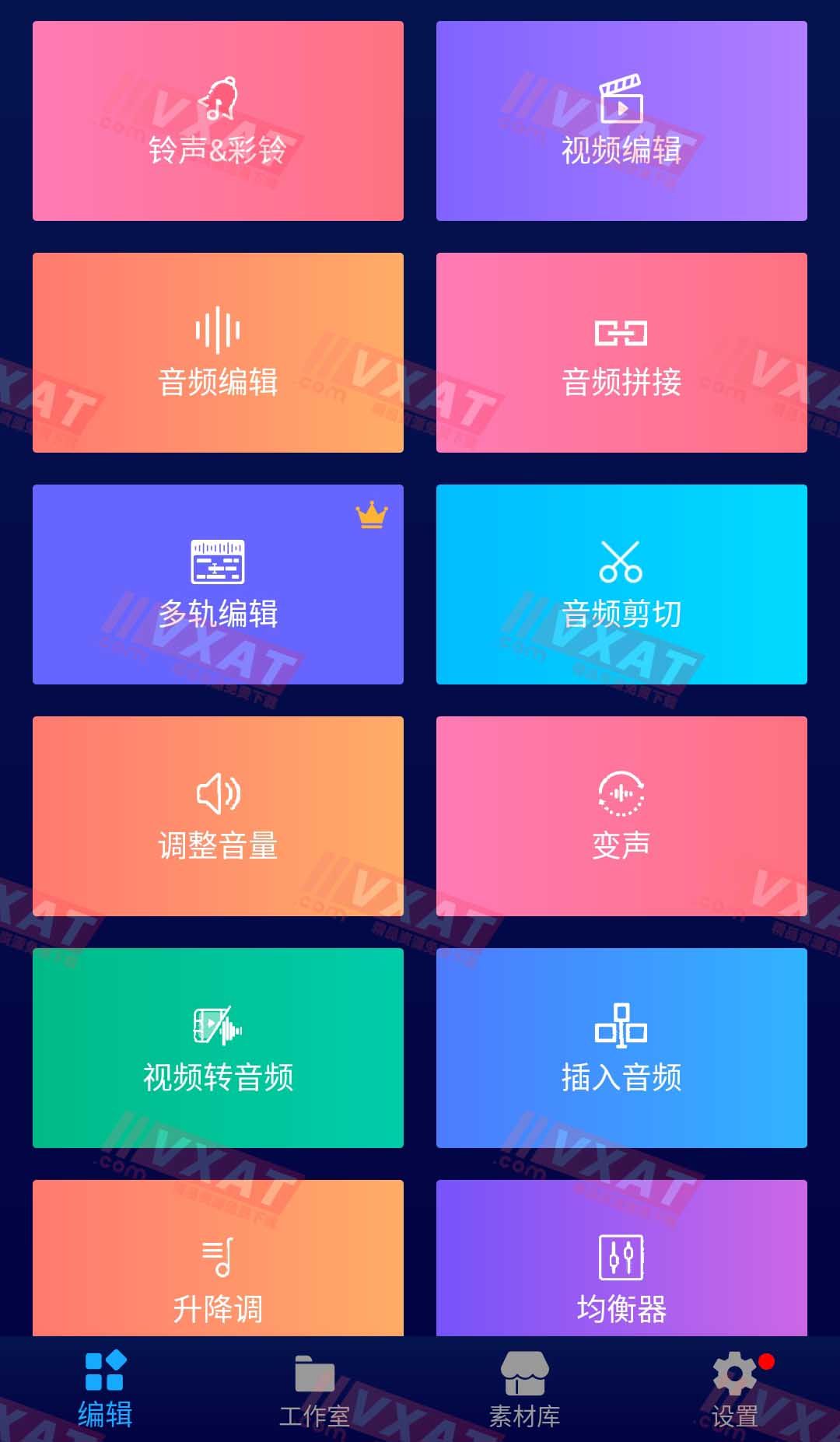Open the 视频编辑 video editing tile
The width and height of the screenshot is (840, 1442).
point(621,121)
